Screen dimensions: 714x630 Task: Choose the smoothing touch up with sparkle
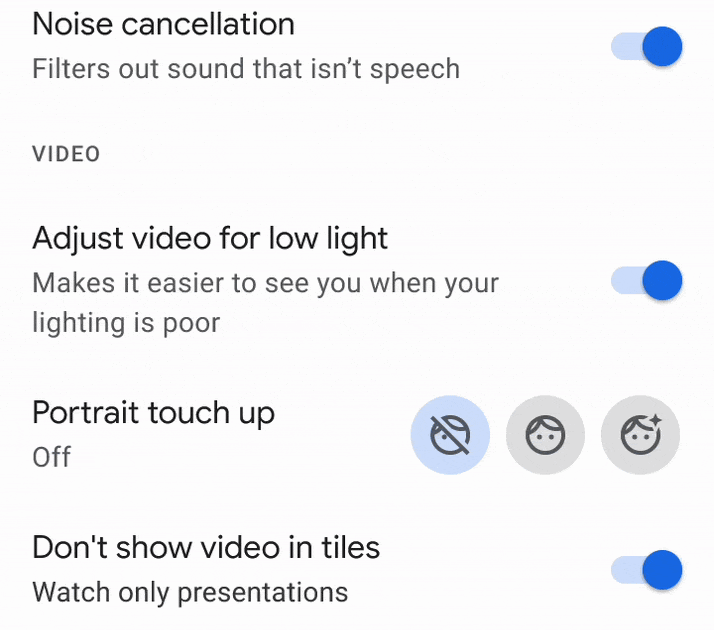point(640,435)
